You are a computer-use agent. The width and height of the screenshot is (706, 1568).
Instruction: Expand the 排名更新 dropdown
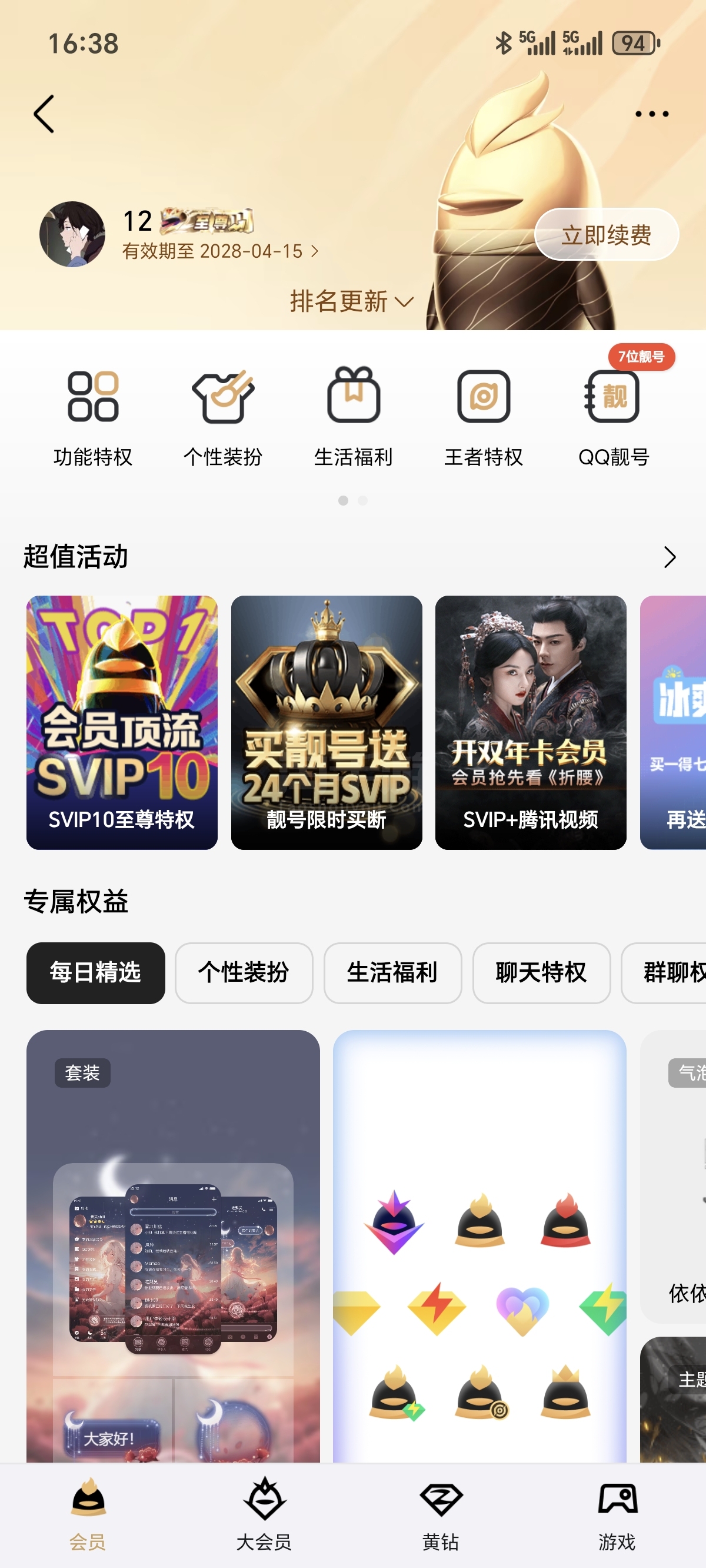click(x=351, y=301)
